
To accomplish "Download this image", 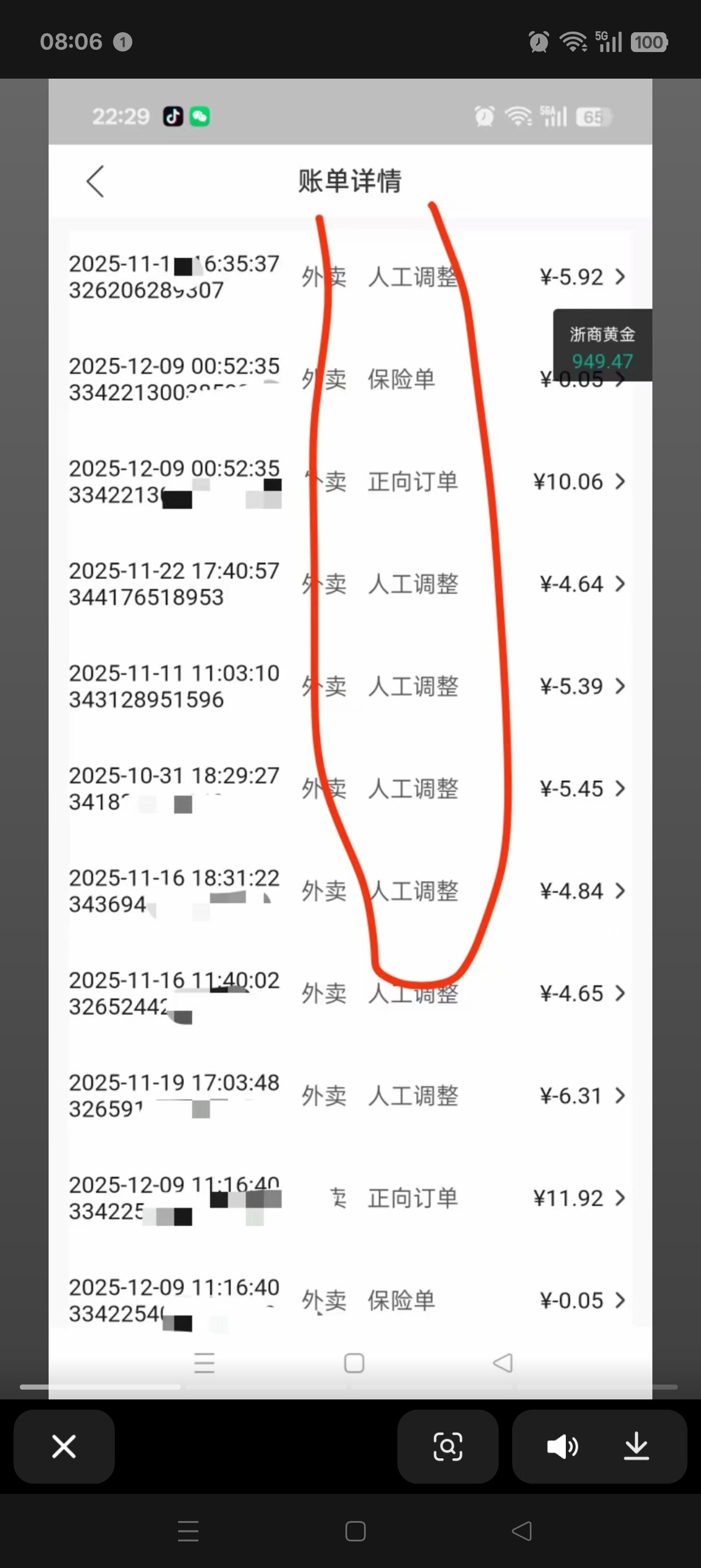I will pyautogui.click(x=637, y=1446).
